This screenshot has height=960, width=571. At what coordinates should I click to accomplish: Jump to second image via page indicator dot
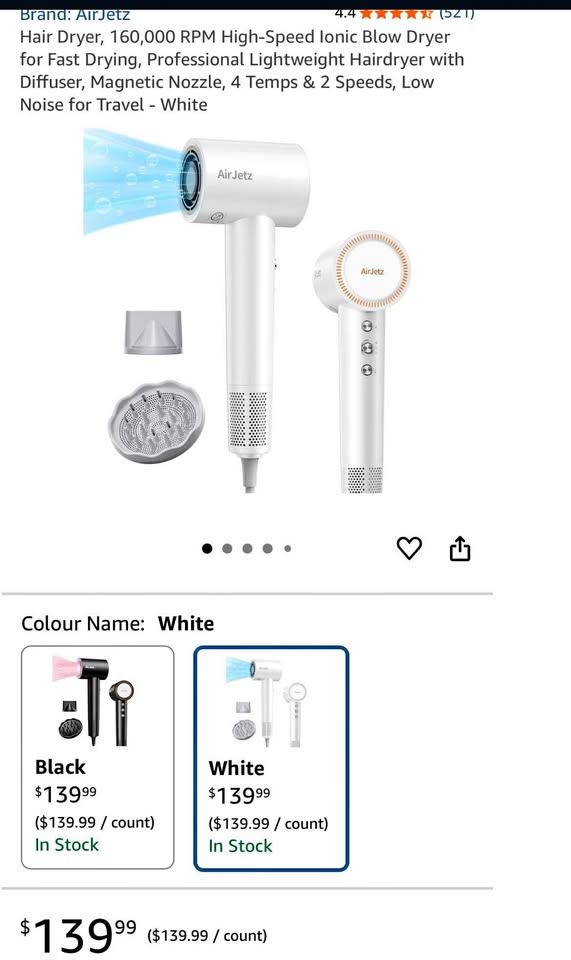tap(227, 549)
